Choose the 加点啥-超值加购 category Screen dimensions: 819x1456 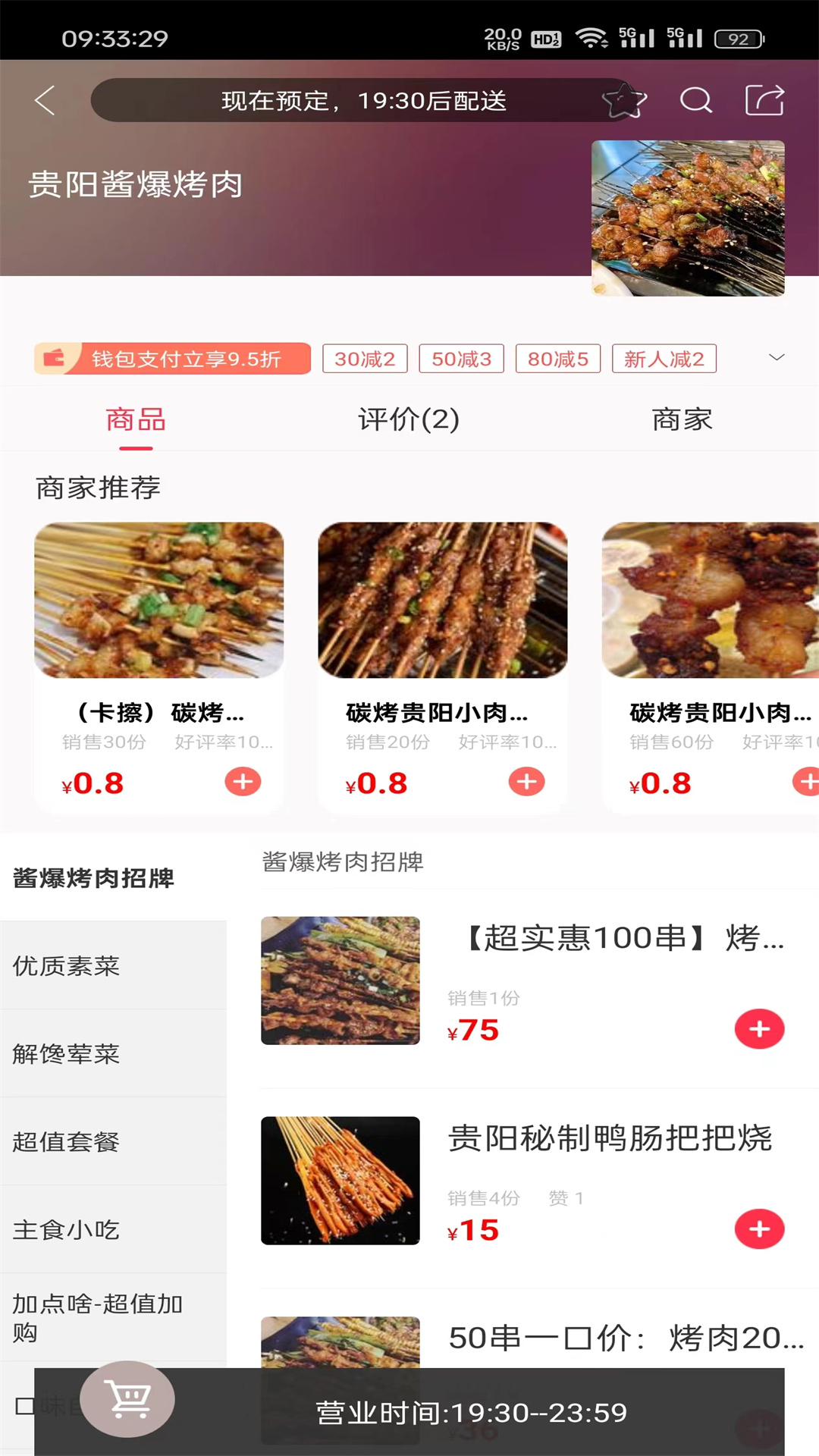coord(97,1317)
